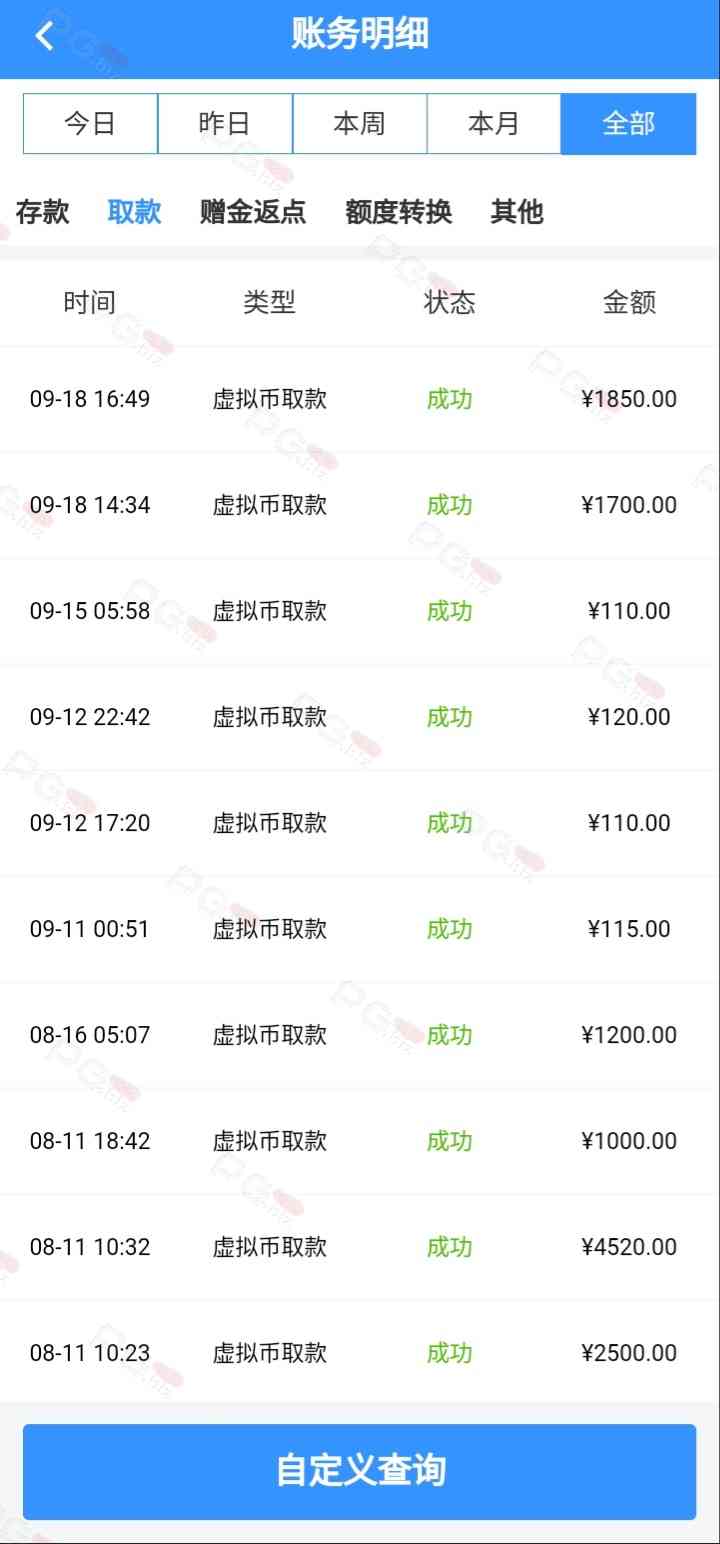Open the 存款 category tab
The height and width of the screenshot is (1544, 720).
pos(42,212)
